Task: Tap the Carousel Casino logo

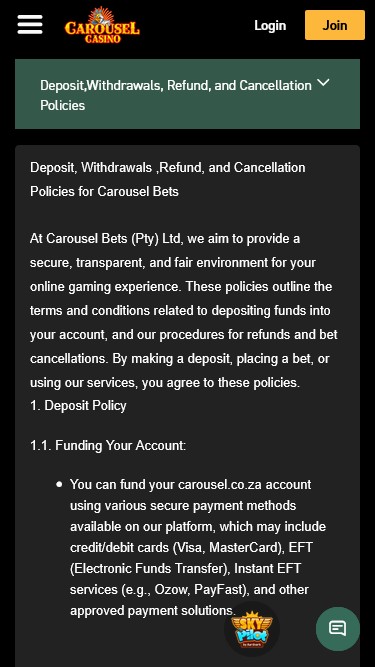Action: click(x=102, y=25)
